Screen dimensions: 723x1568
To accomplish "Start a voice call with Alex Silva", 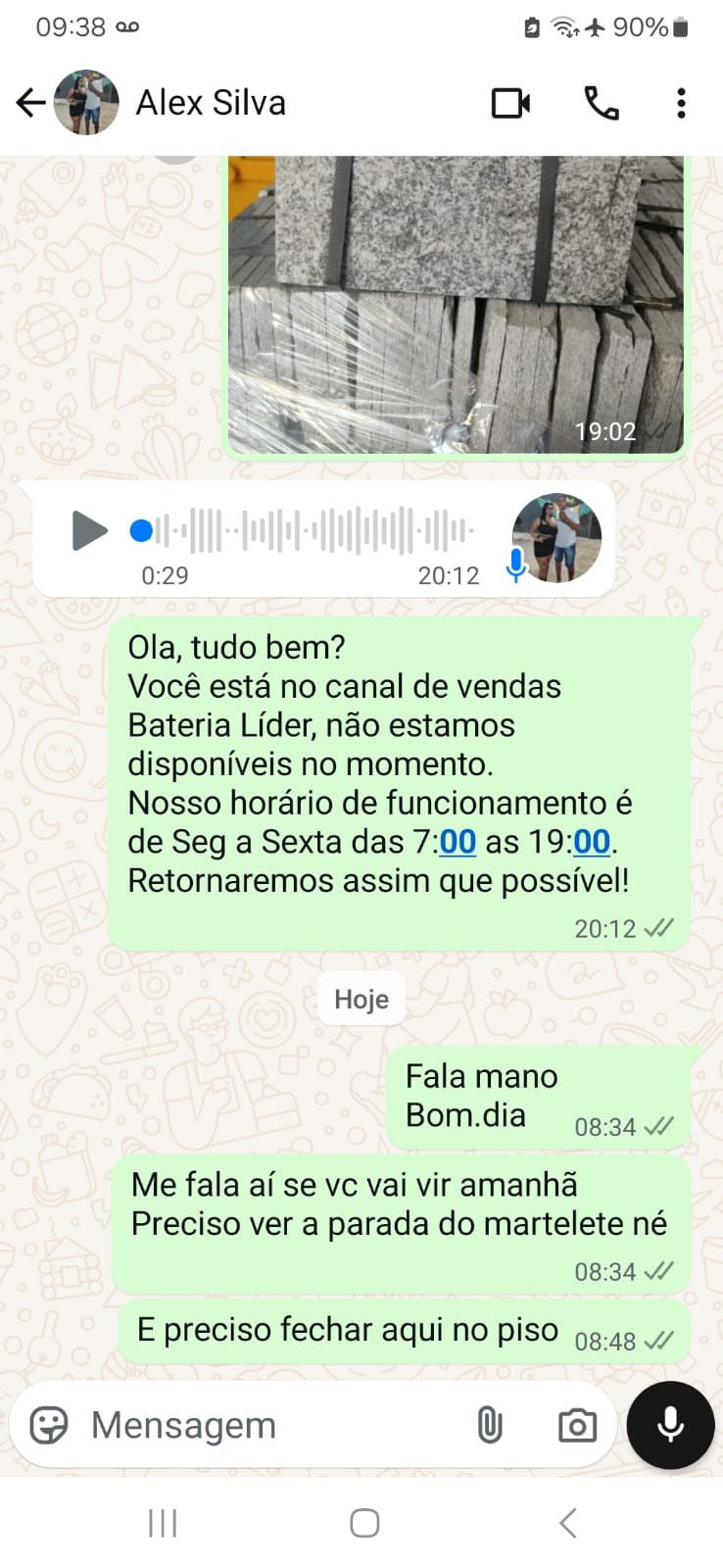I will pyautogui.click(x=601, y=102).
